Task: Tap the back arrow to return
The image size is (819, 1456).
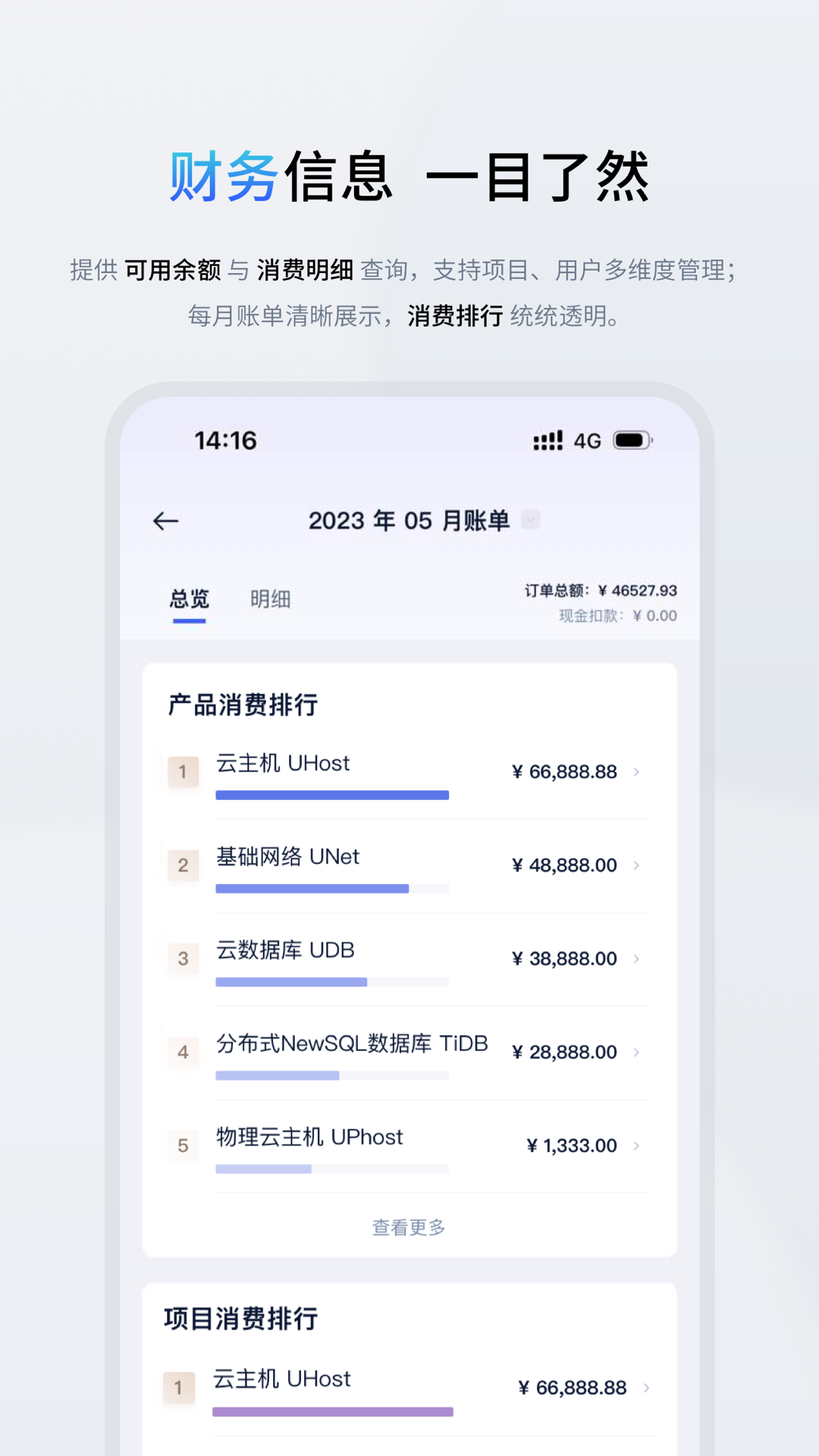Action: tap(165, 520)
